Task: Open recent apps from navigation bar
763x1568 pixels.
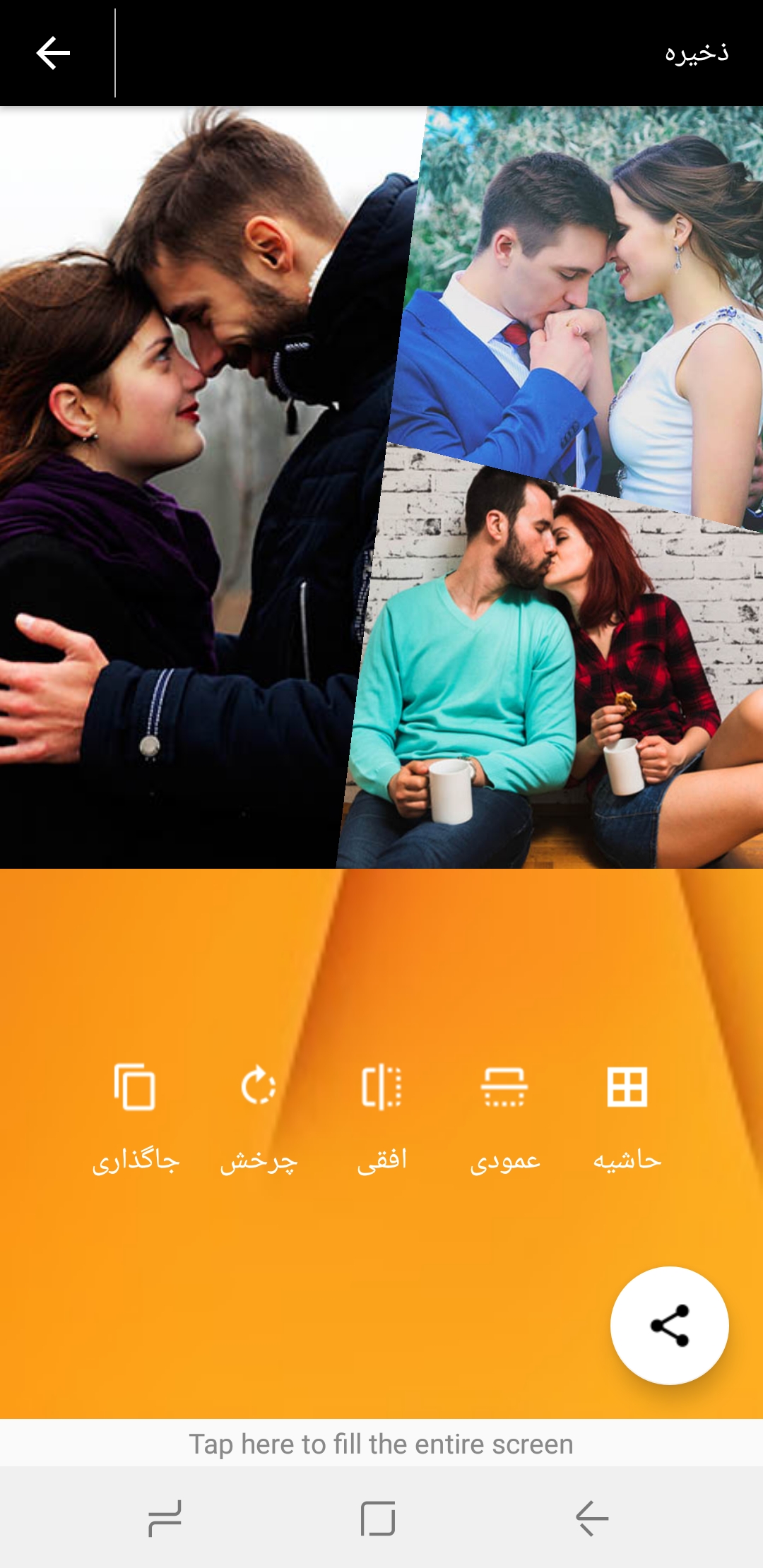Action: coord(165,1519)
